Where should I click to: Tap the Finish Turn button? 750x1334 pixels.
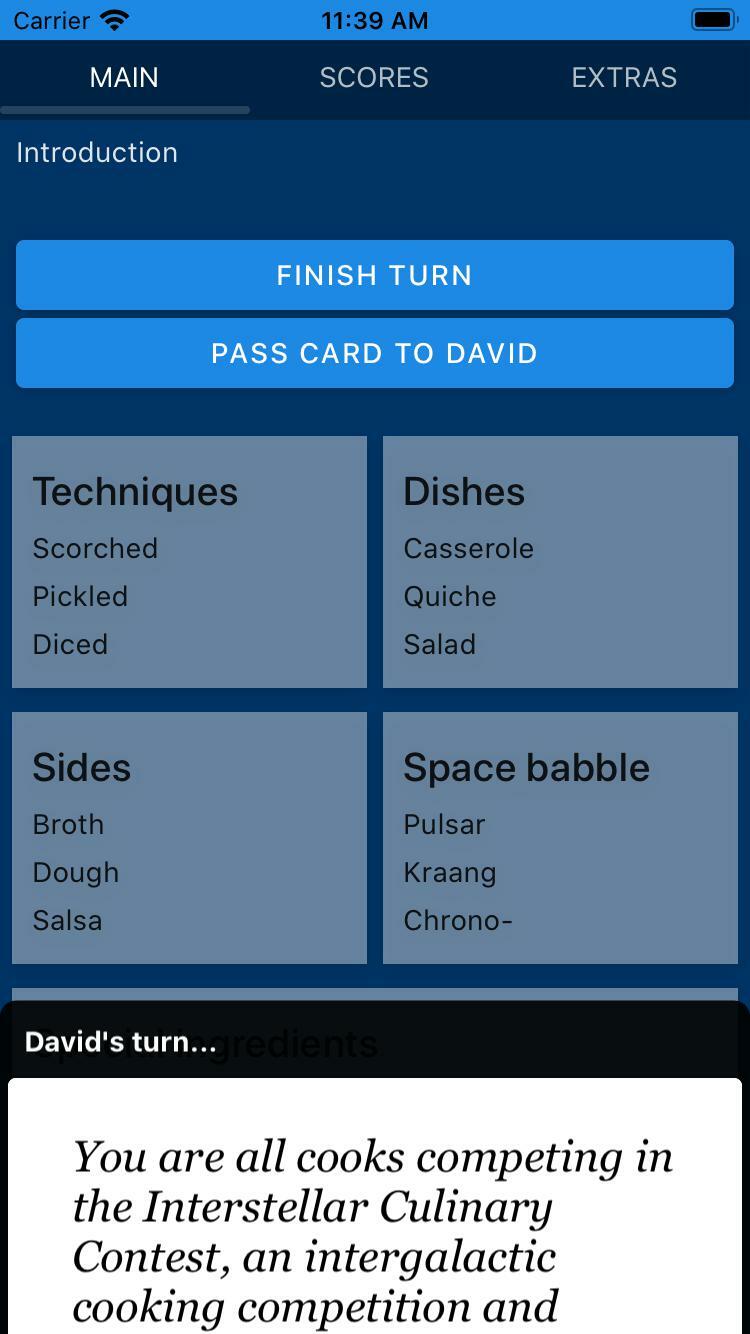click(375, 275)
